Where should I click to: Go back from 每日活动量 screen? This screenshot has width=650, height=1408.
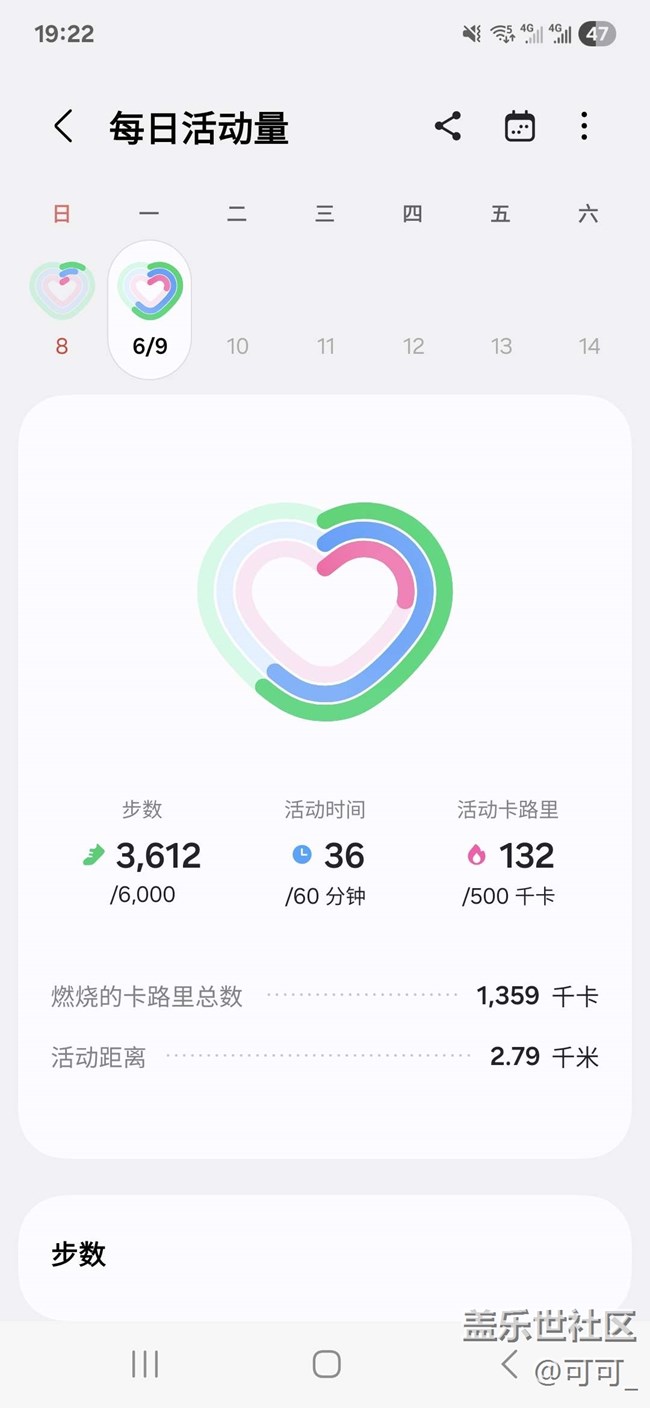[x=63, y=127]
